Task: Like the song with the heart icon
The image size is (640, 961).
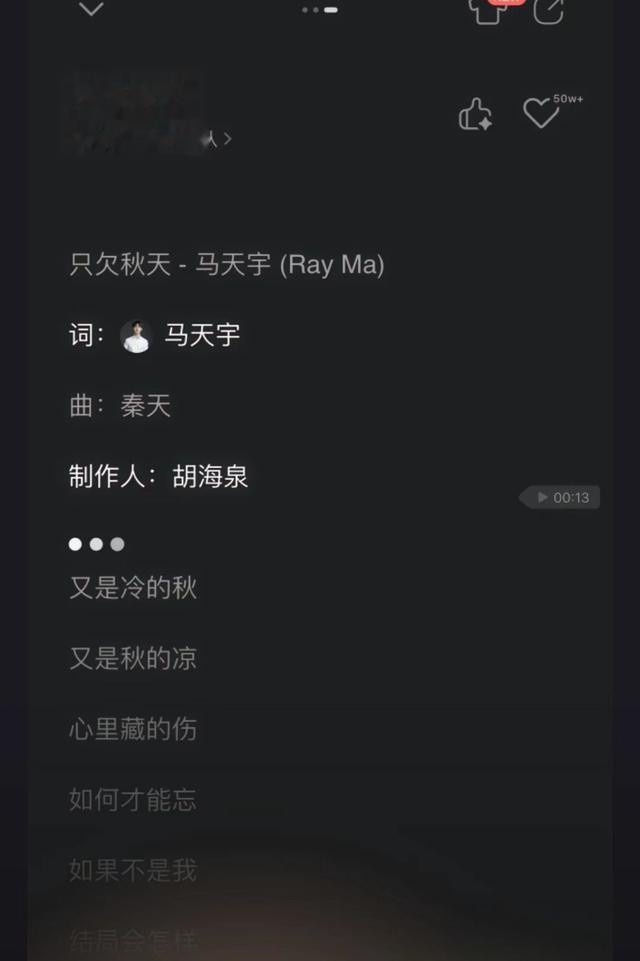Action: click(x=541, y=114)
